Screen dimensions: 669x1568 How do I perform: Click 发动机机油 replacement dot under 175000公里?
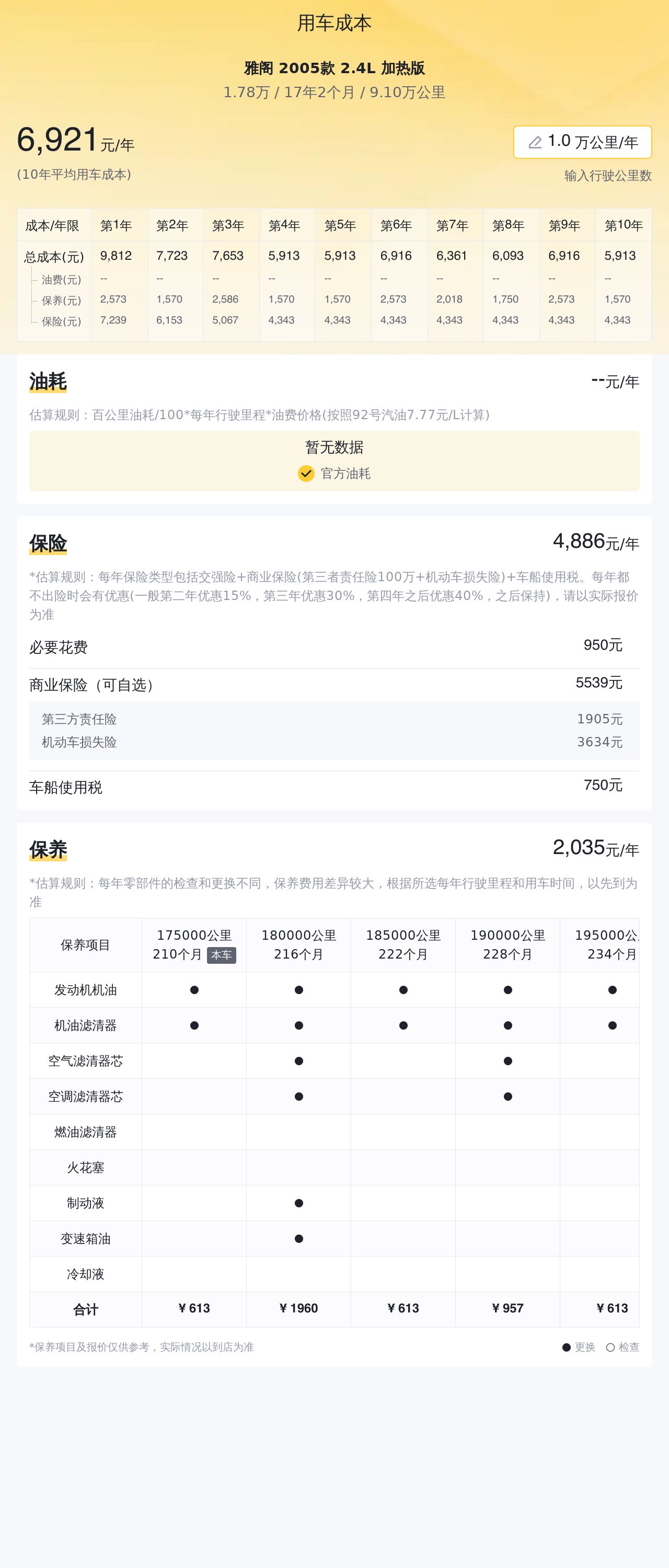pos(193,990)
